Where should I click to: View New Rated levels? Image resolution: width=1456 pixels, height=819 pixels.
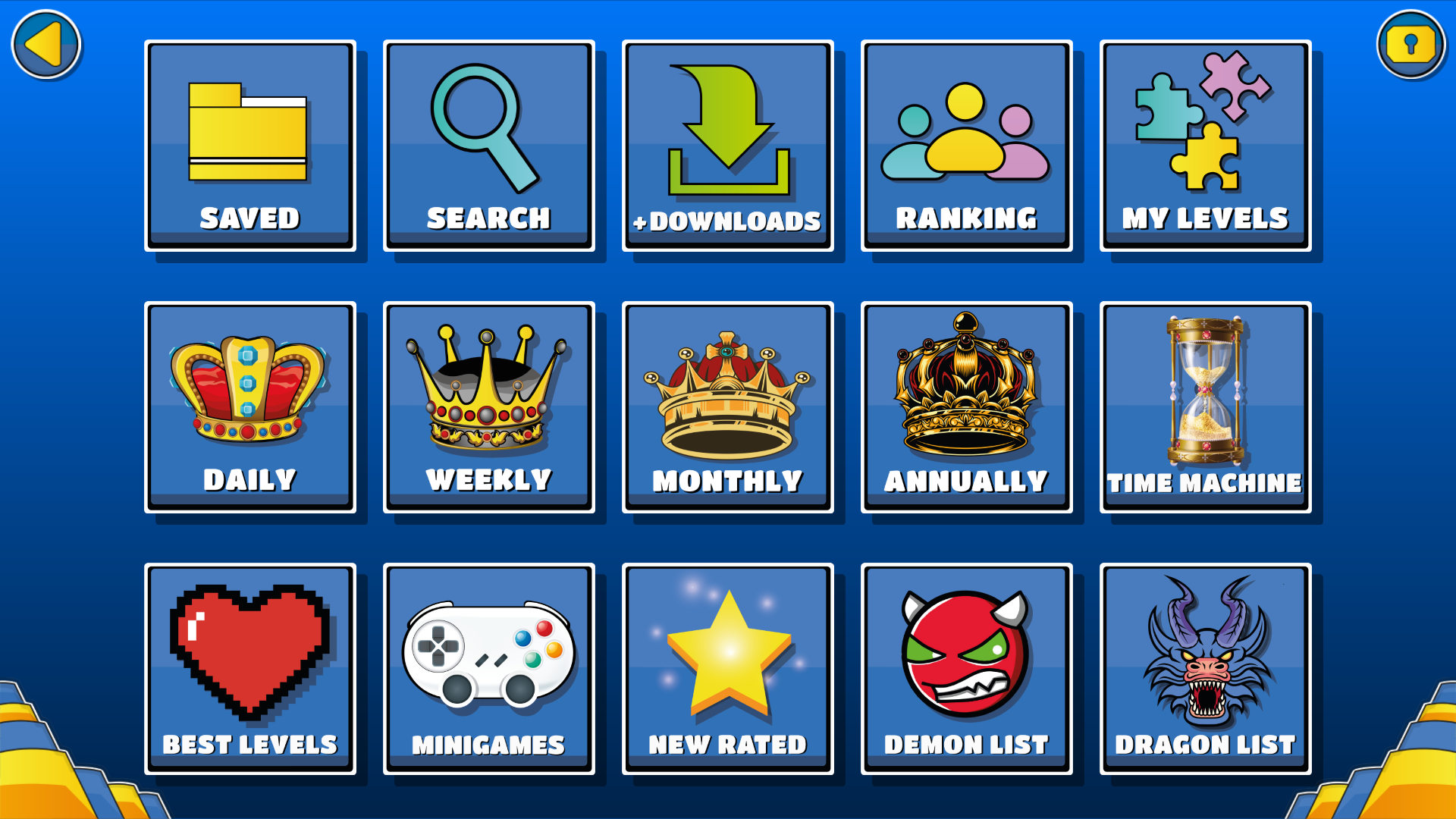(728, 669)
